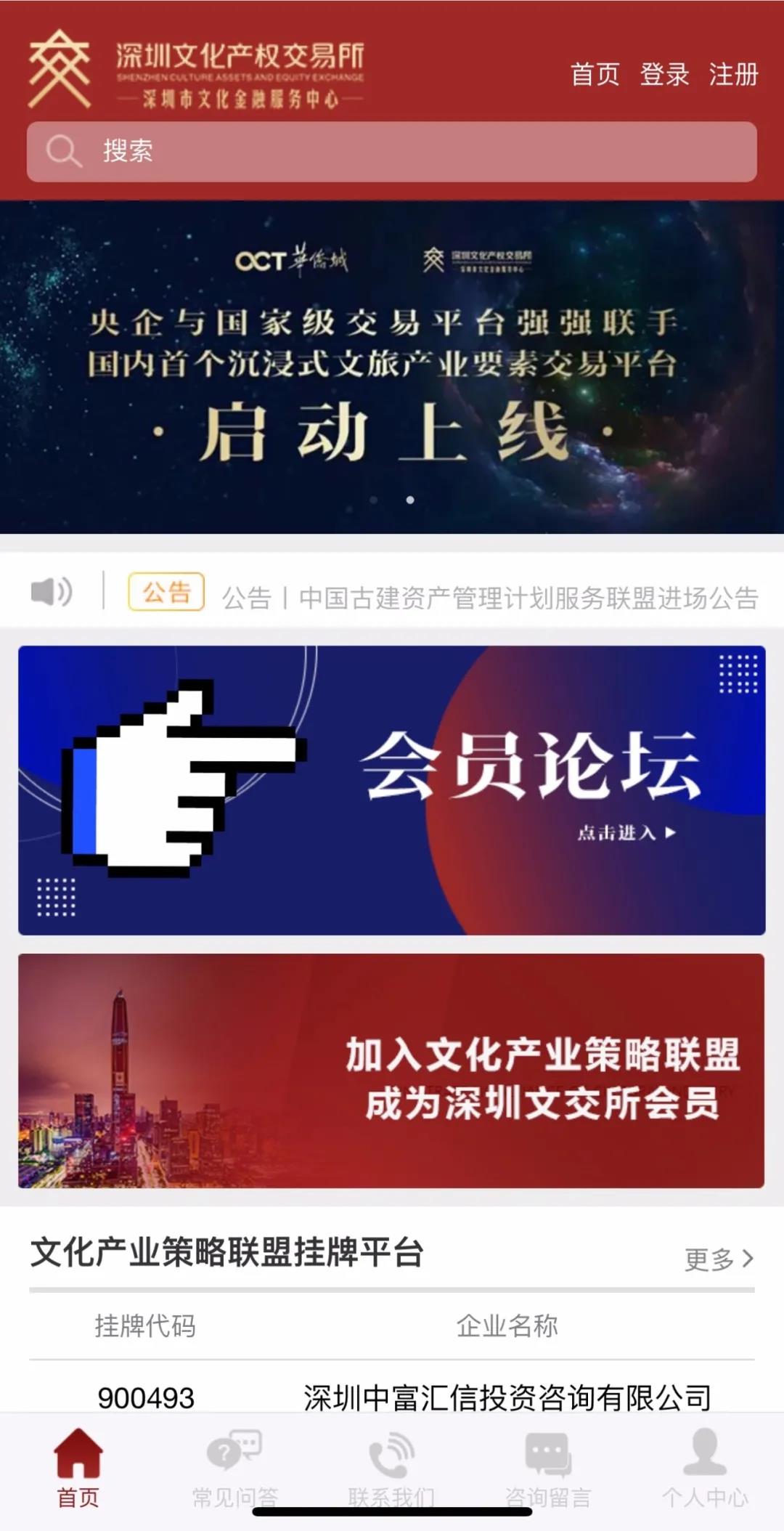Read the 中国古建资产管理计划 announcement
The height and width of the screenshot is (1531, 784).
[490, 598]
